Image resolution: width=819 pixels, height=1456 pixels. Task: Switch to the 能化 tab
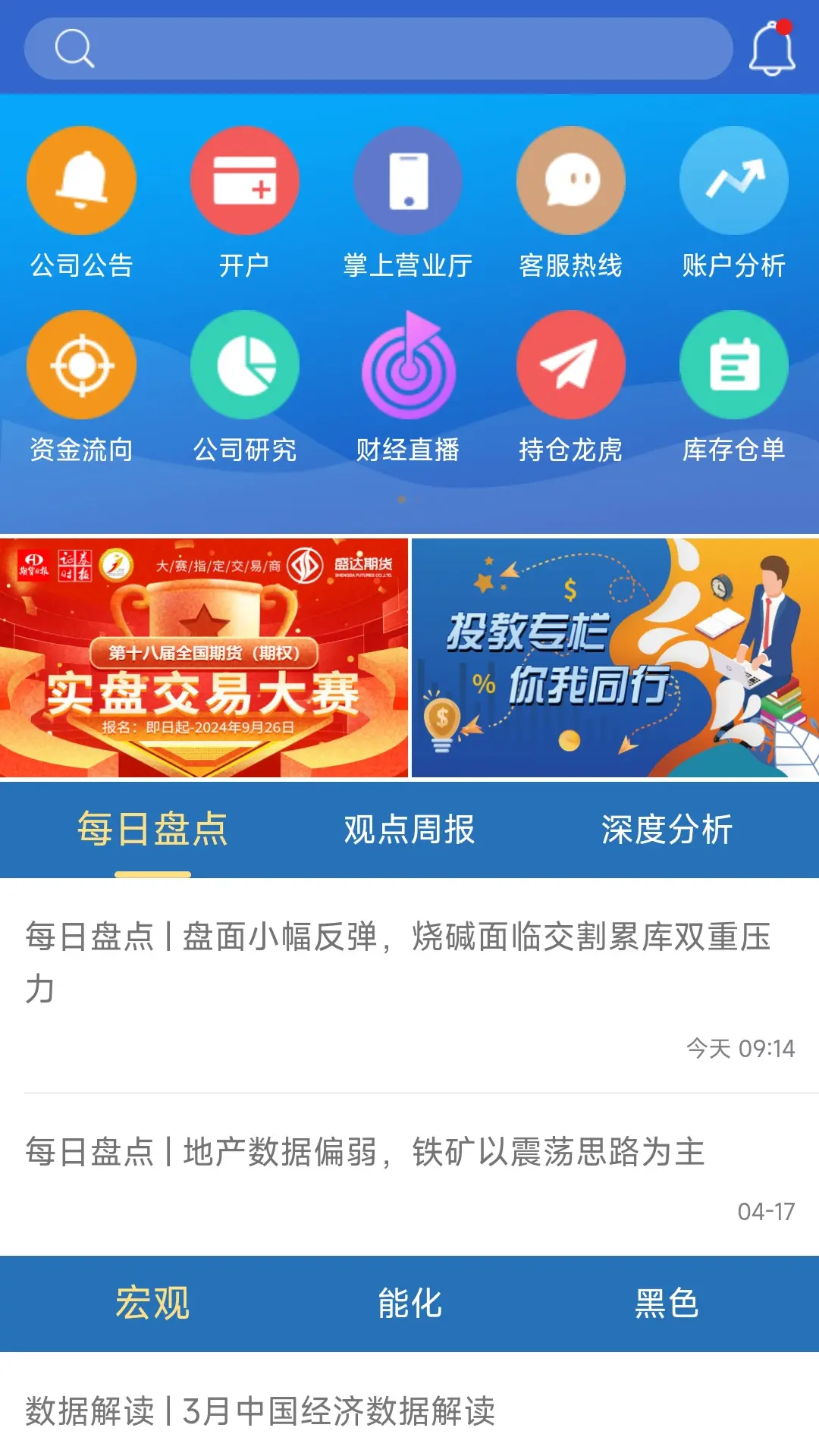[x=409, y=1304]
